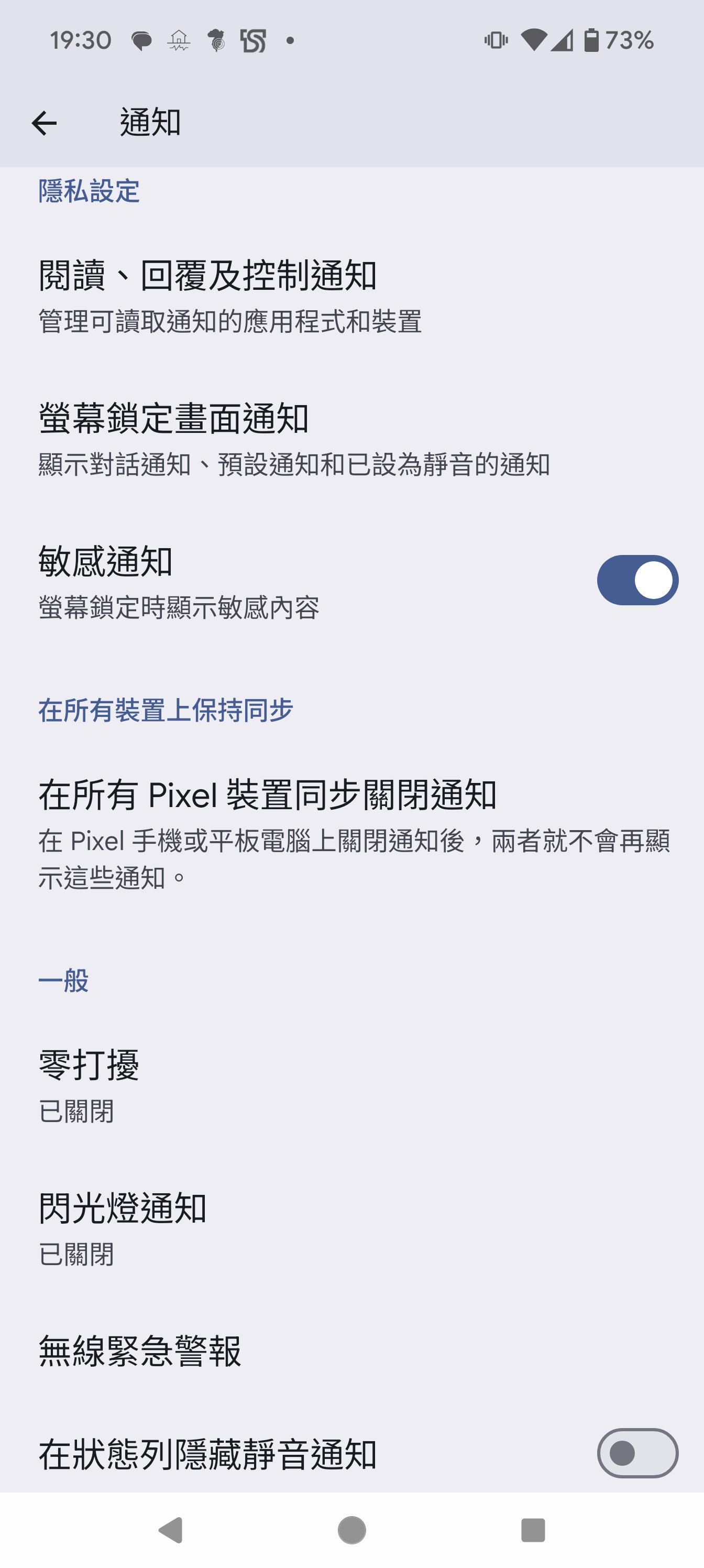This screenshot has width=704, height=1568.
Task: Open 無線緊急警報
Action: (x=351, y=1352)
